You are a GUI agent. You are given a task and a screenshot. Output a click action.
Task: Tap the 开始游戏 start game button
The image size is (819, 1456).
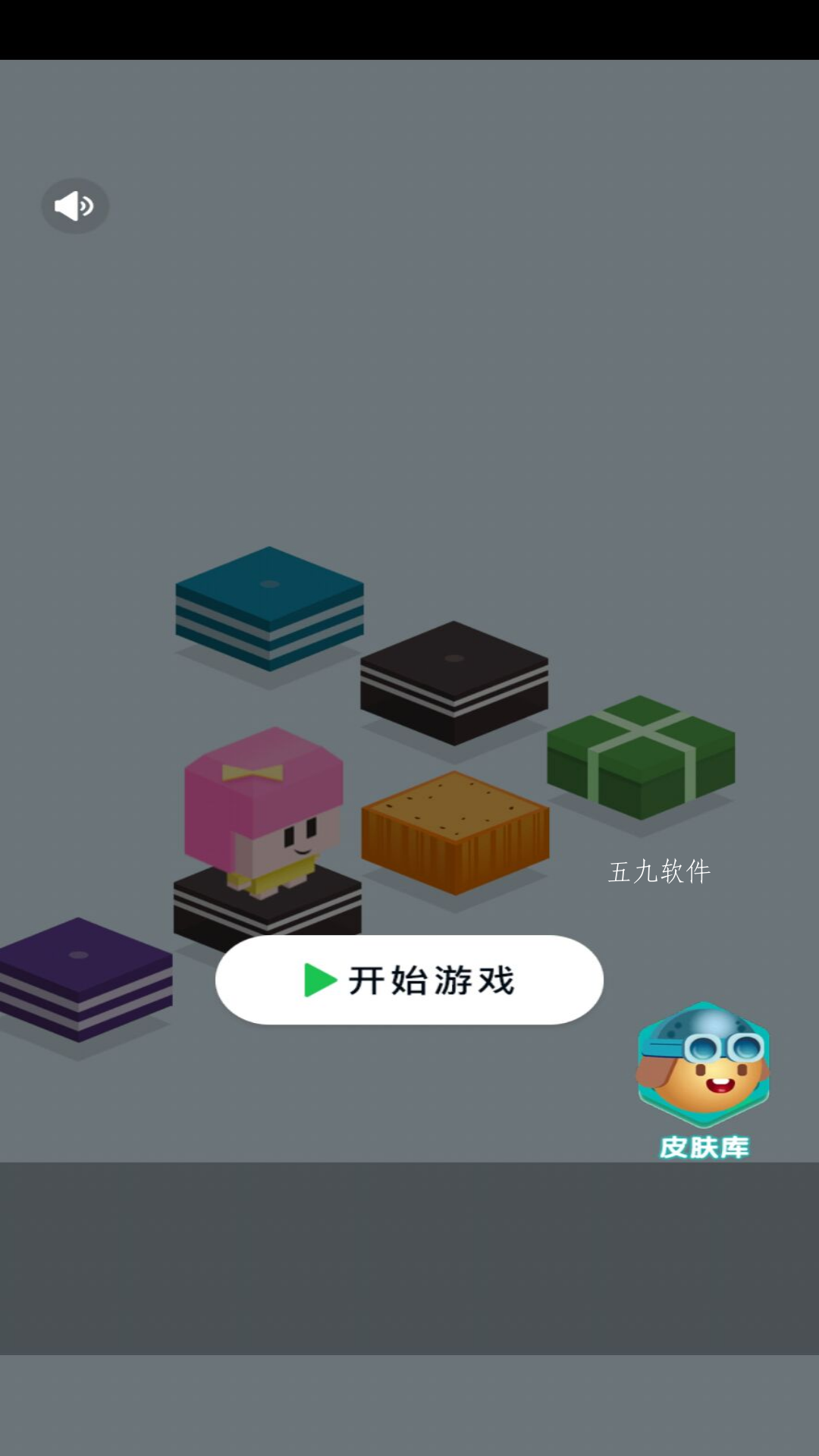409,980
